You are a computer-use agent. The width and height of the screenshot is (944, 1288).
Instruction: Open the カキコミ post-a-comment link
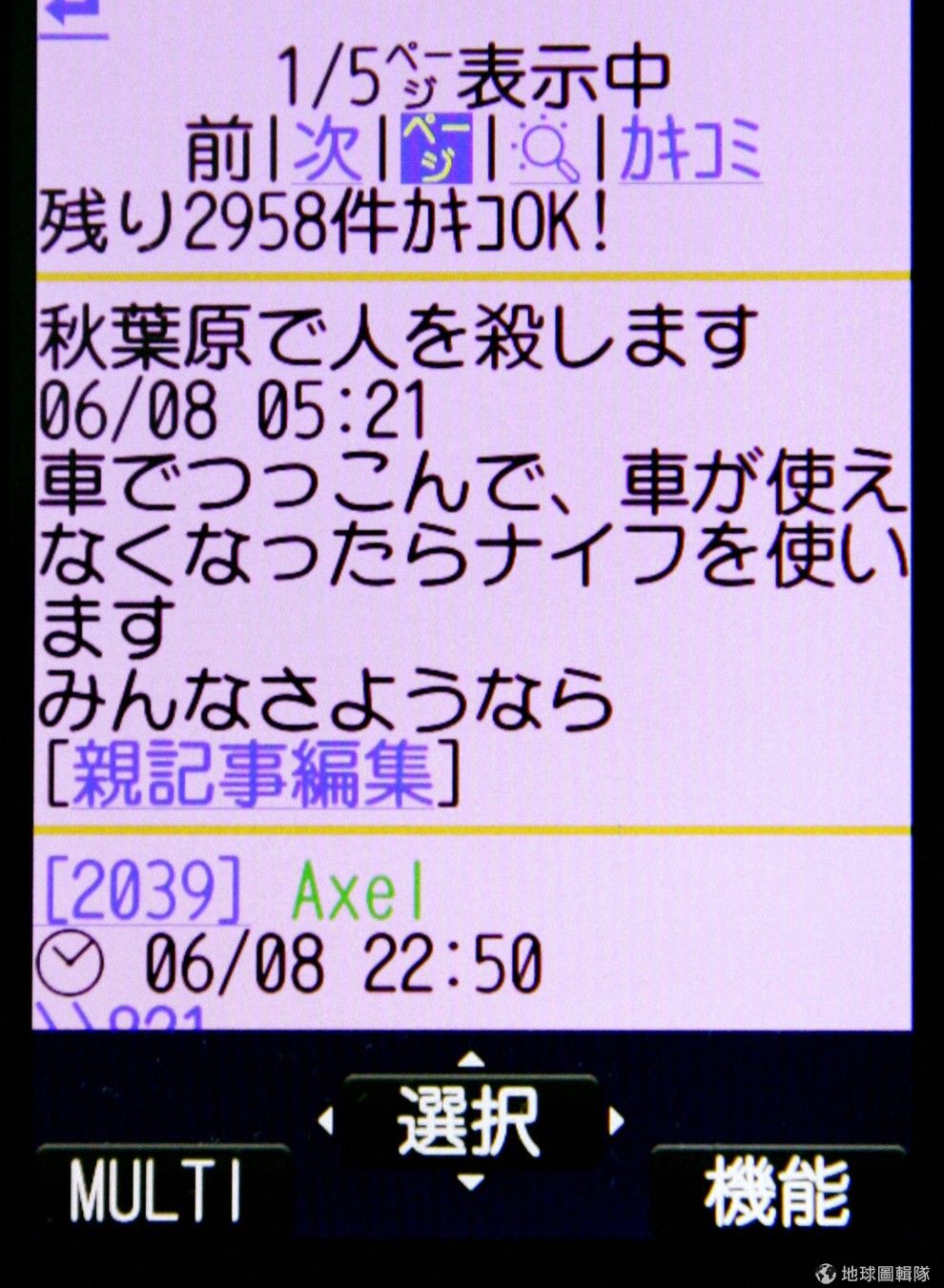coord(690,151)
